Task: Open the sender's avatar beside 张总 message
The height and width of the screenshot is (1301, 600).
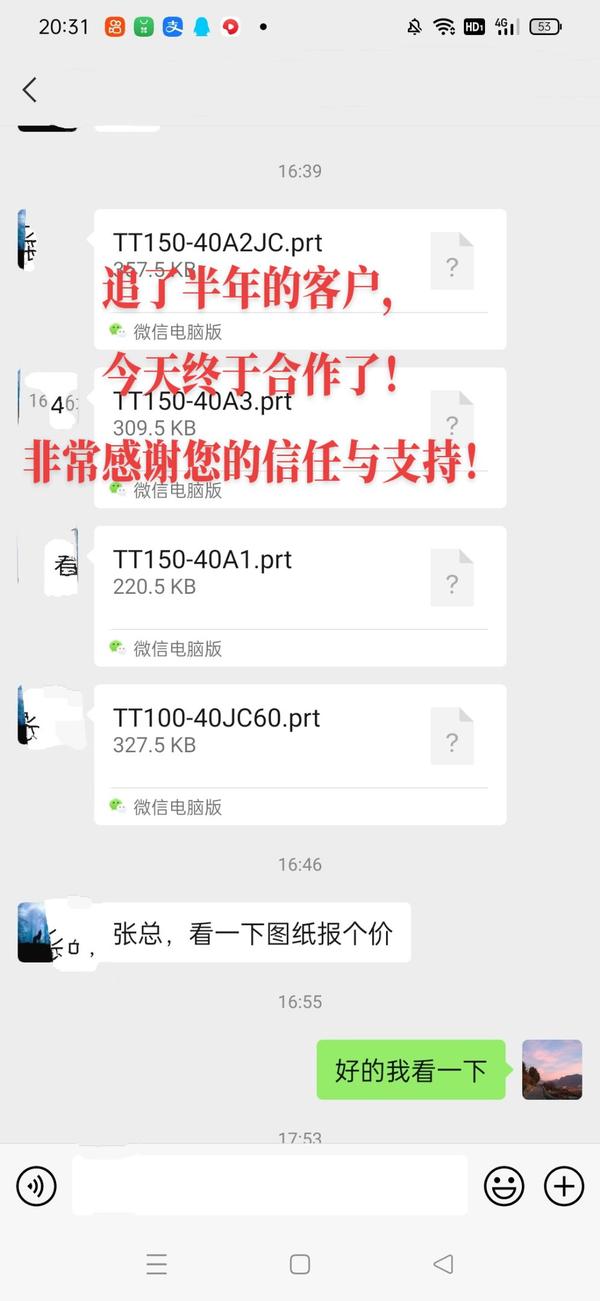Action: pos(35,932)
